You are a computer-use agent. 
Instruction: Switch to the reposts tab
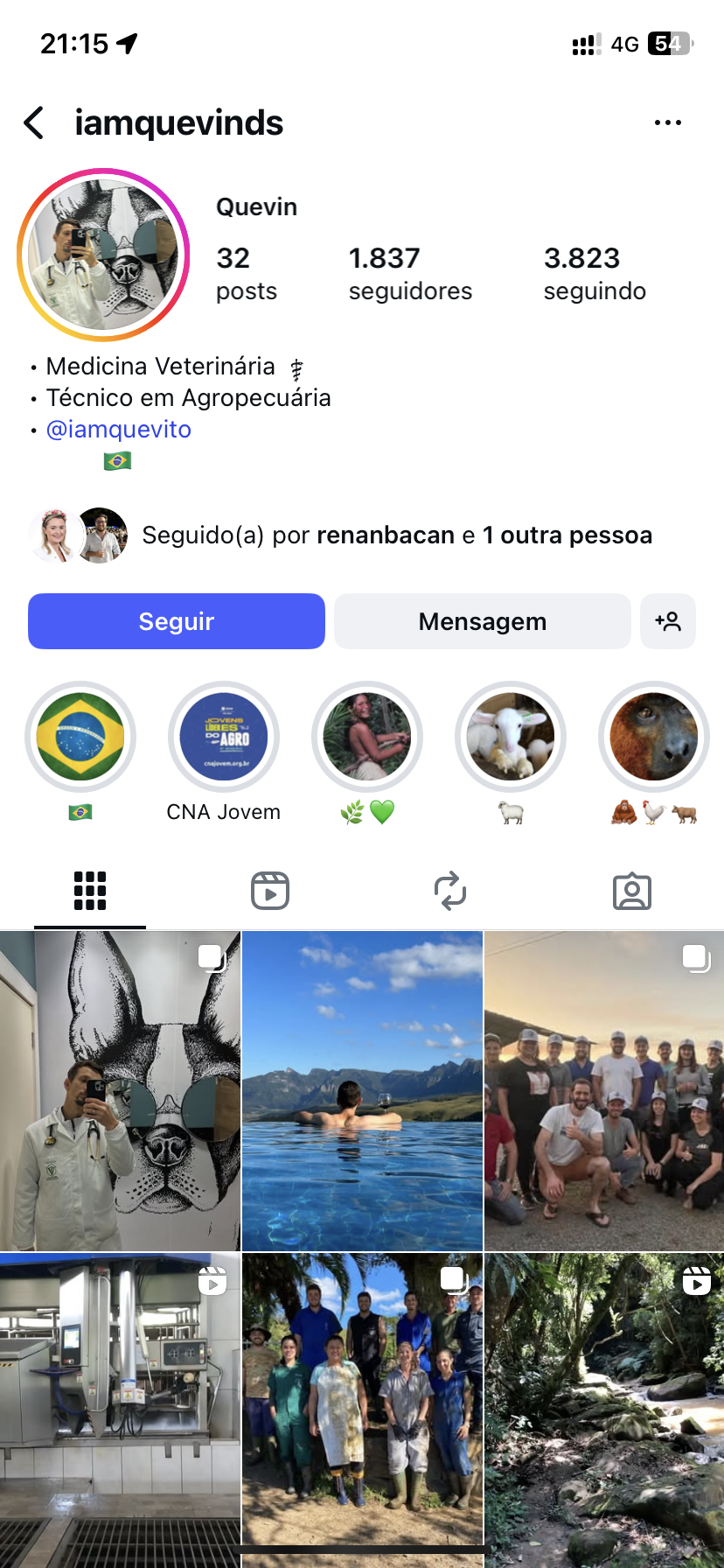pos(450,891)
